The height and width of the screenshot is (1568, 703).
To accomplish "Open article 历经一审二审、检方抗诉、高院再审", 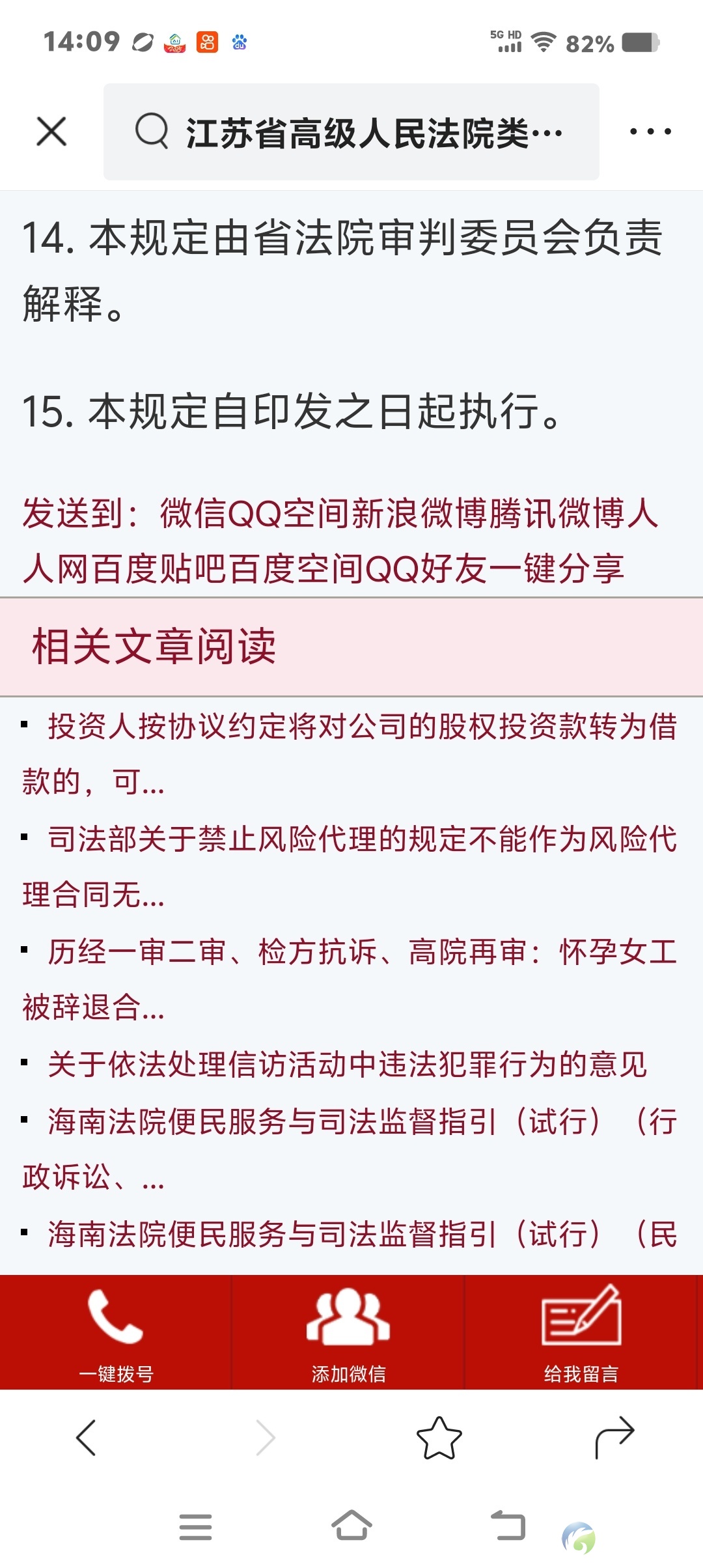I will click(x=350, y=979).
